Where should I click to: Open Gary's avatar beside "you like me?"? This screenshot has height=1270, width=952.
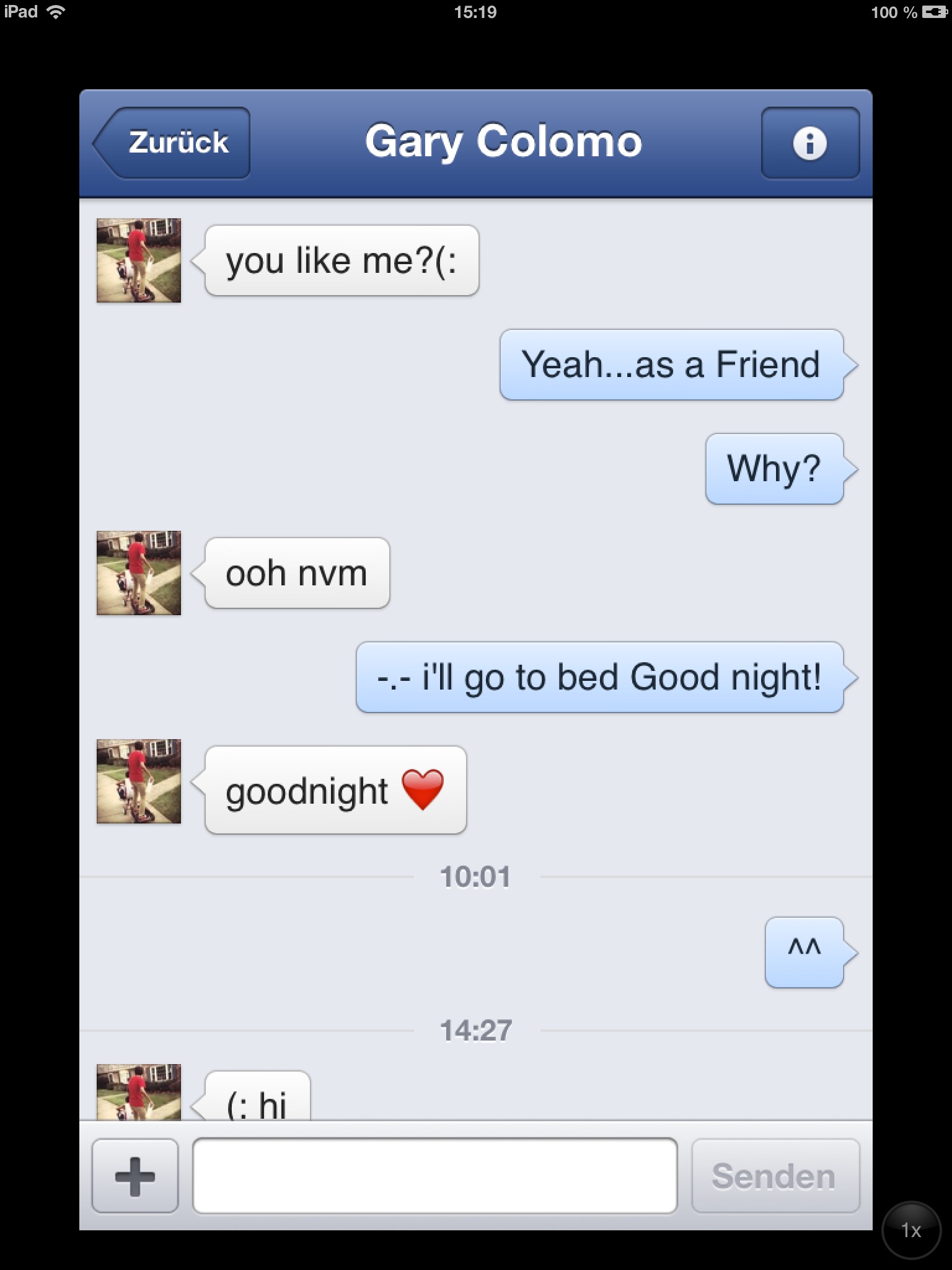pos(139,260)
